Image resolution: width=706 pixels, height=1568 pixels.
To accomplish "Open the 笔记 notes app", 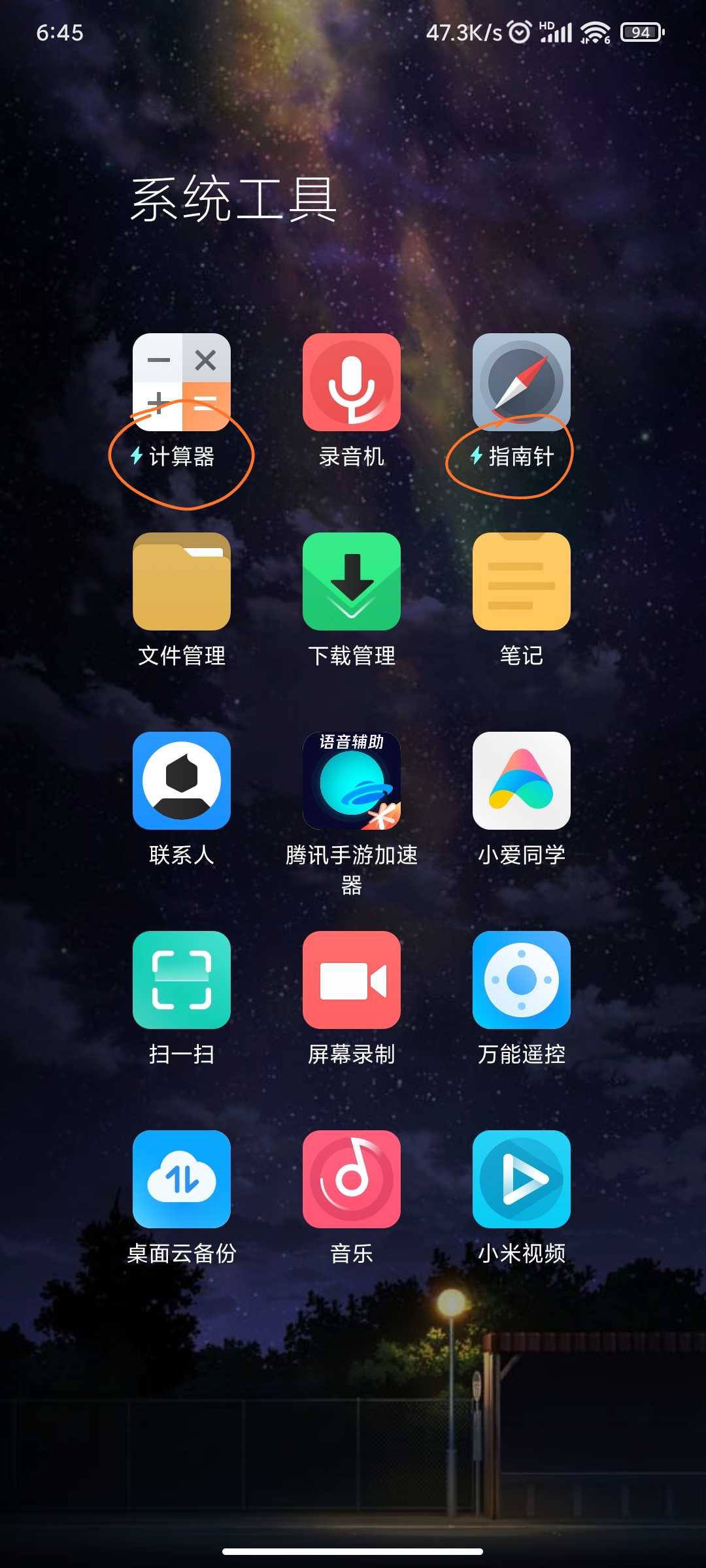I will 522,581.
